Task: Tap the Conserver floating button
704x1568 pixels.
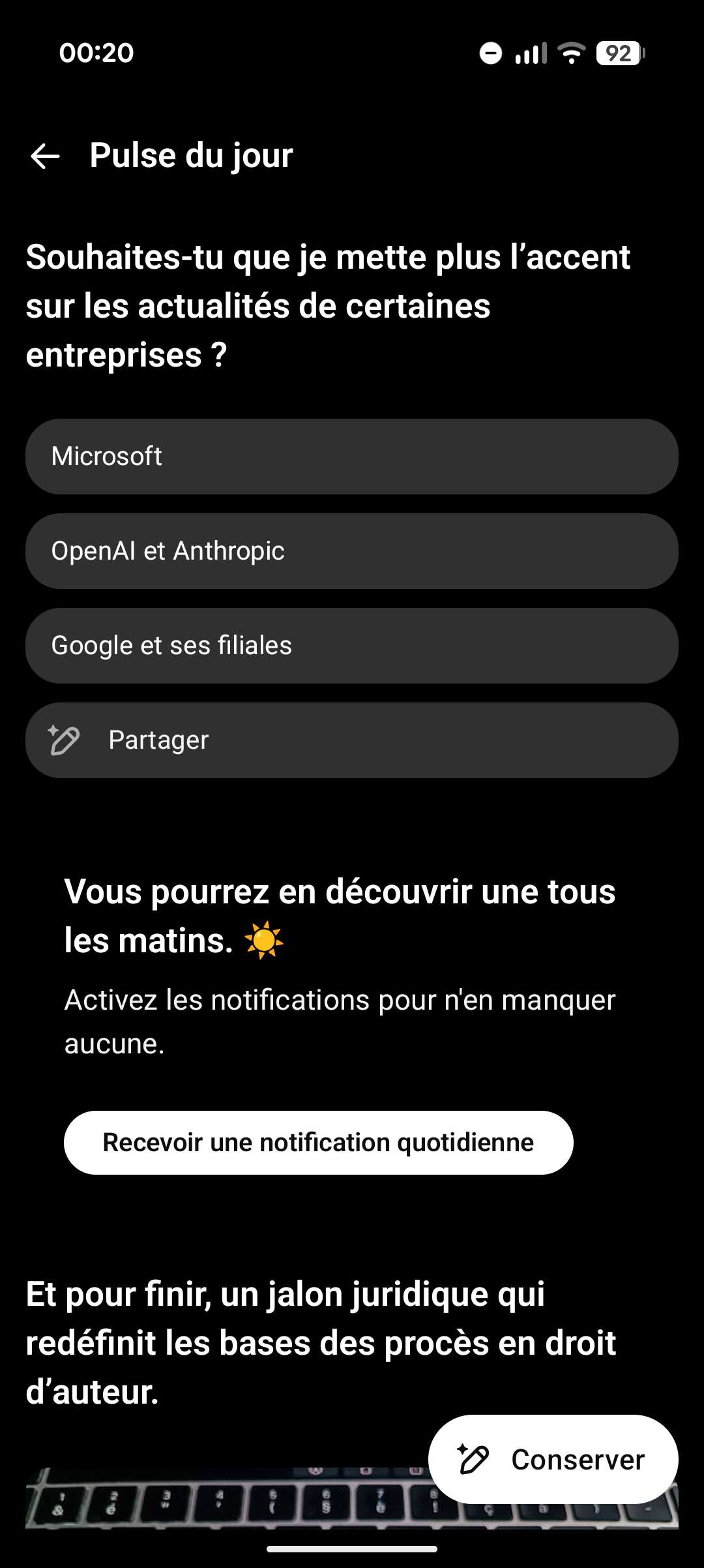Action: click(x=553, y=1459)
